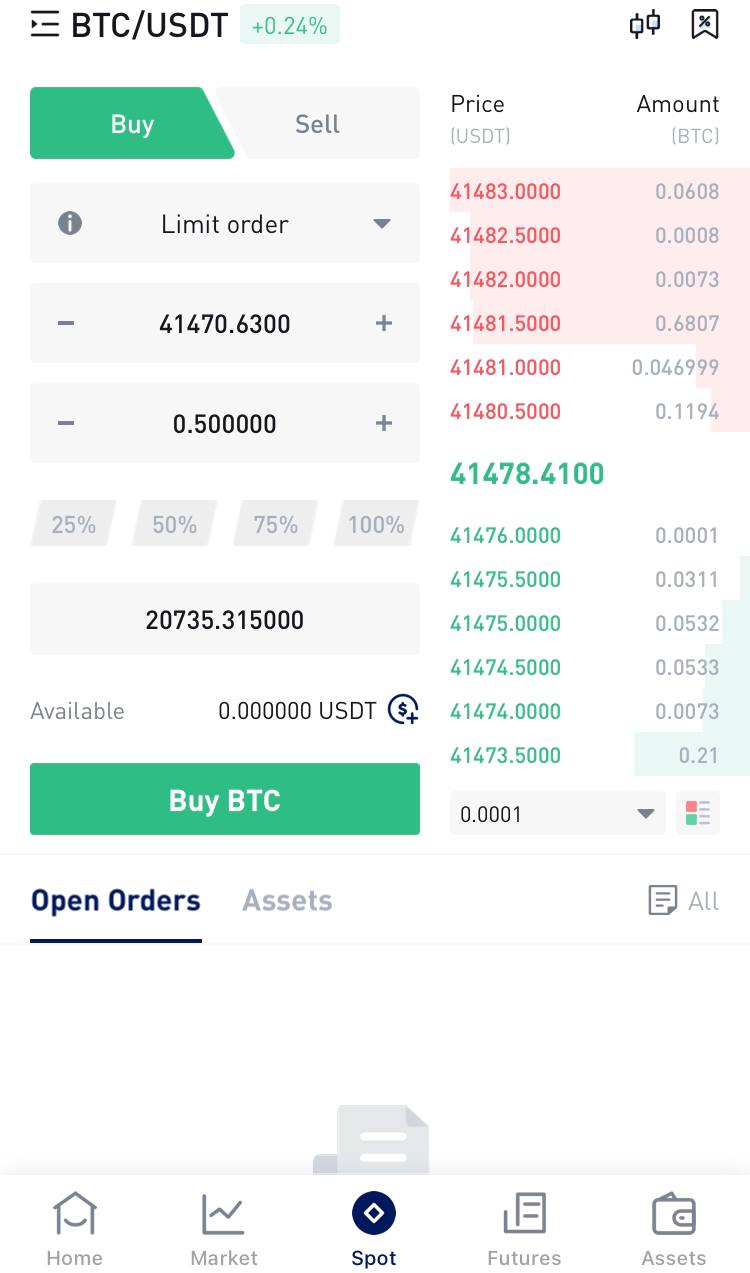Screen dimensions: 750x1273
Task: Open the candlestick chart view
Action: tap(645, 24)
